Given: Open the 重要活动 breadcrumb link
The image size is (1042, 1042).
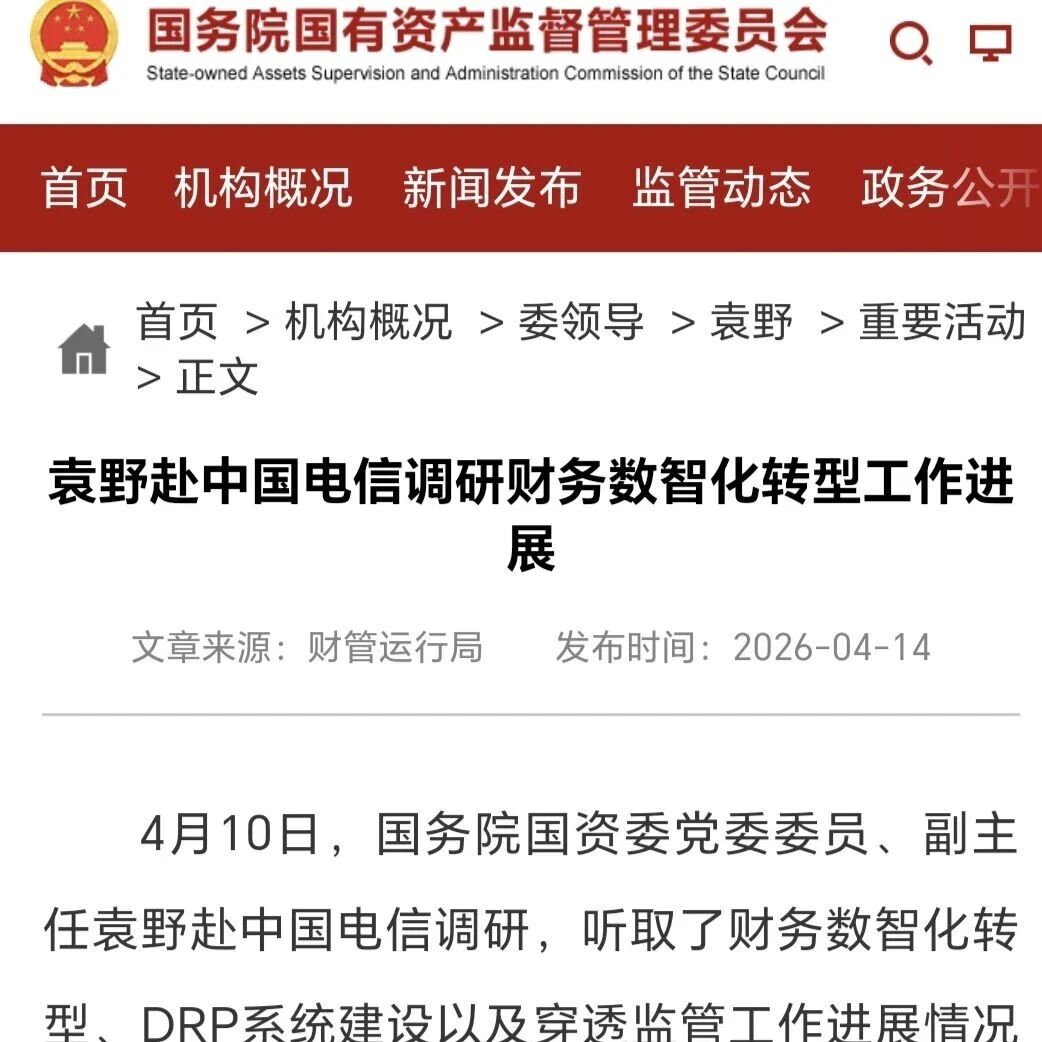Looking at the screenshot, I should coord(942,322).
